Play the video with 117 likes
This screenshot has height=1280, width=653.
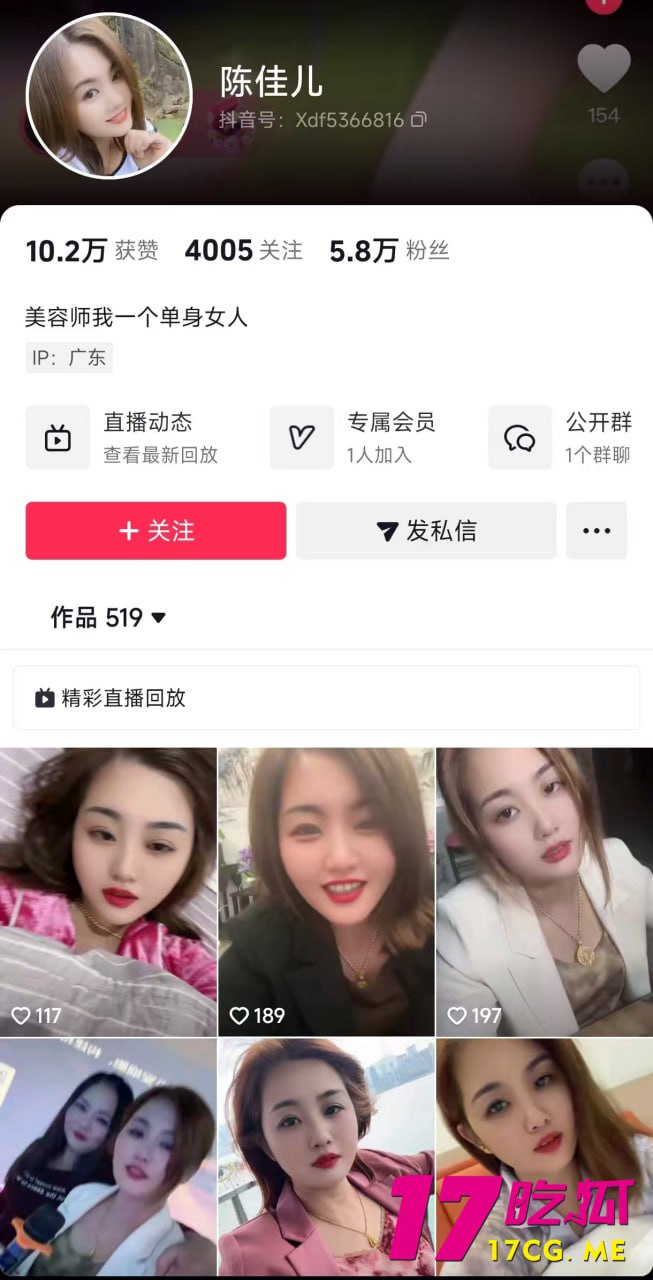(108, 890)
